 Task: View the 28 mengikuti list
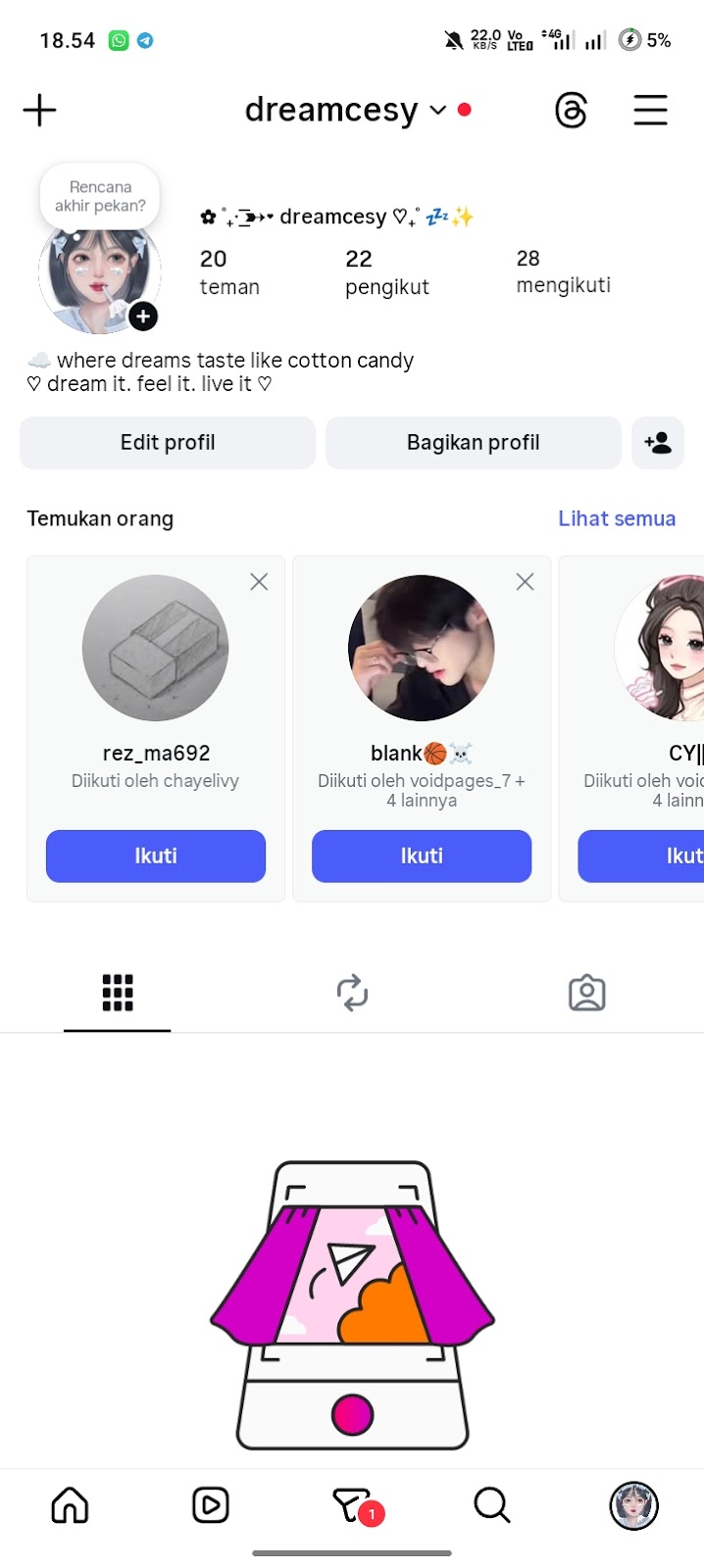(563, 270)
